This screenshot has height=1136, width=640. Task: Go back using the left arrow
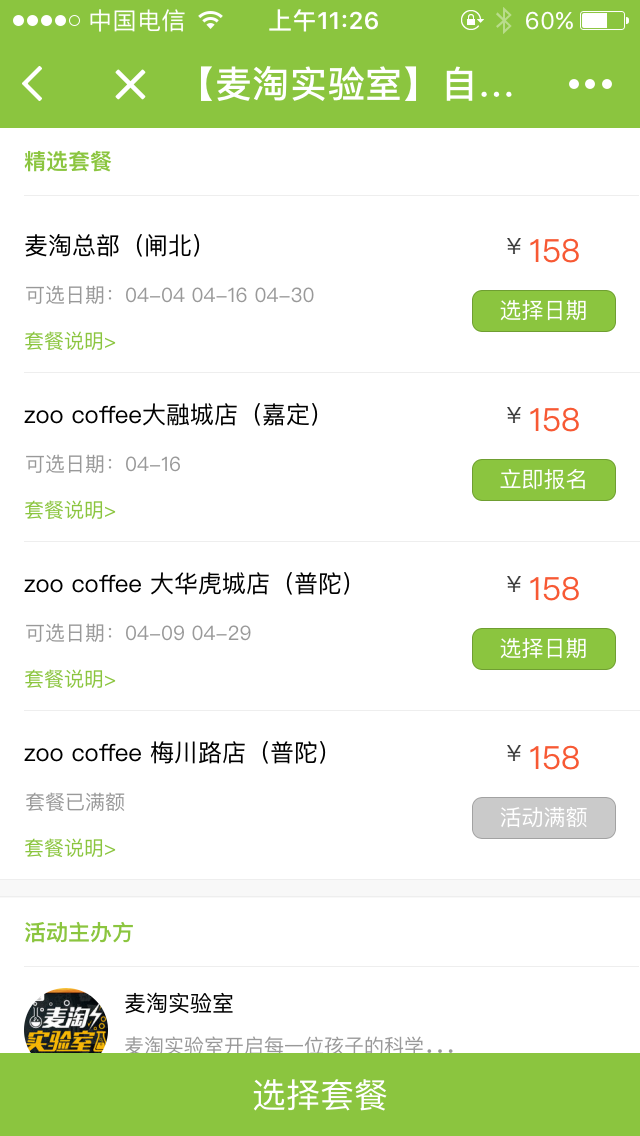[x=33, y=84]
